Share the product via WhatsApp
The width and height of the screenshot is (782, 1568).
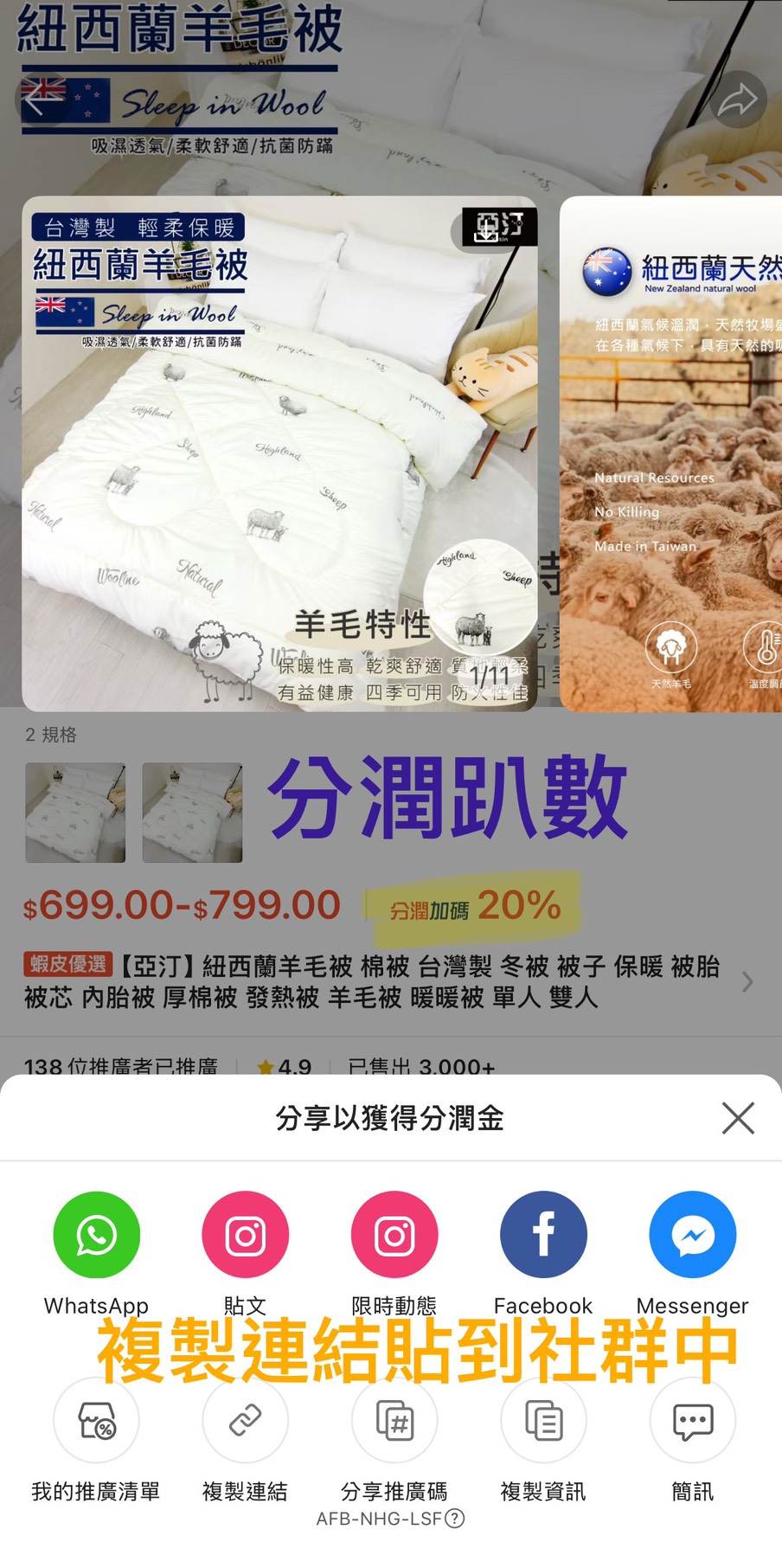(x=95, y=1235)
